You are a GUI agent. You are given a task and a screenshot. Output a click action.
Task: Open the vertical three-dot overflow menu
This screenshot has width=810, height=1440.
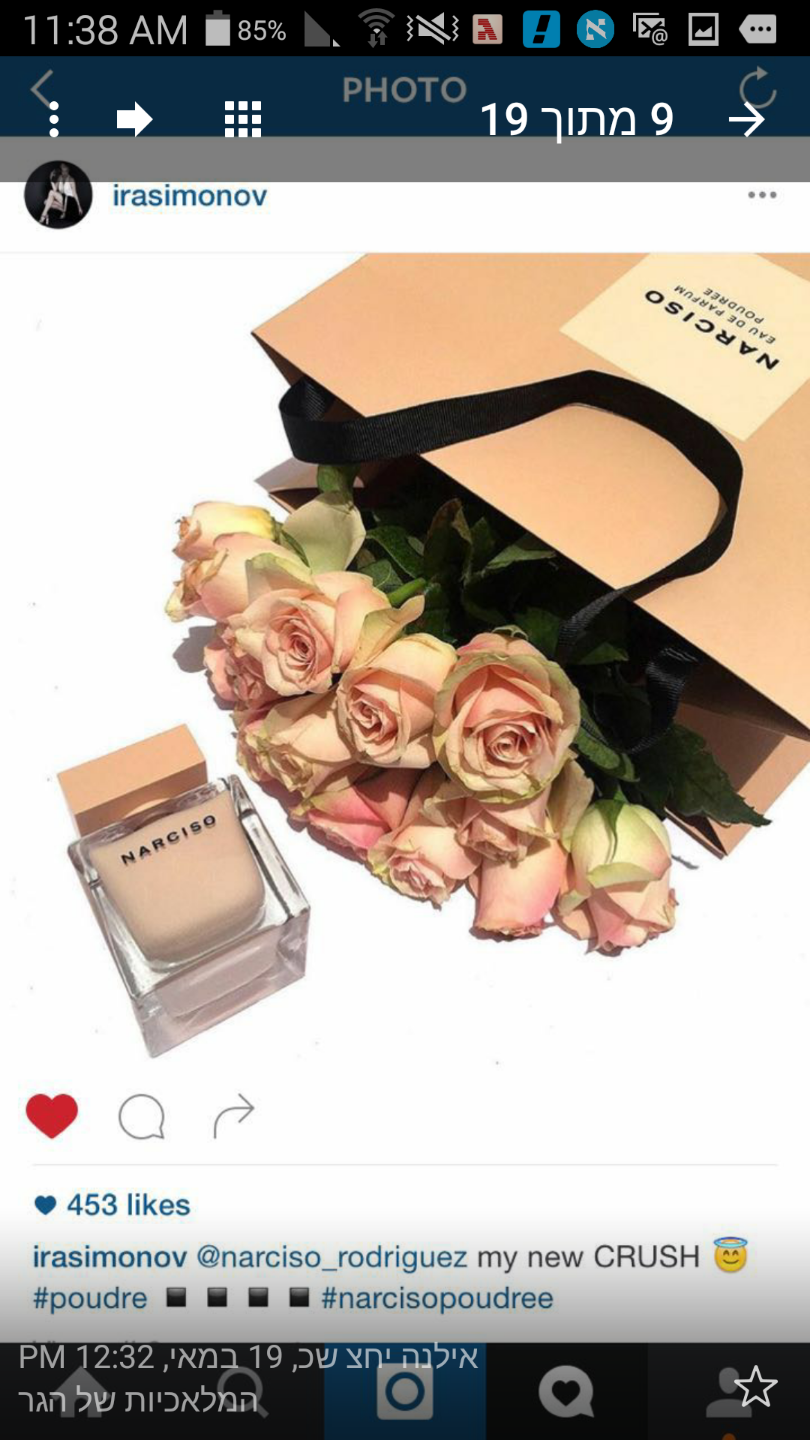pos(54,120)
